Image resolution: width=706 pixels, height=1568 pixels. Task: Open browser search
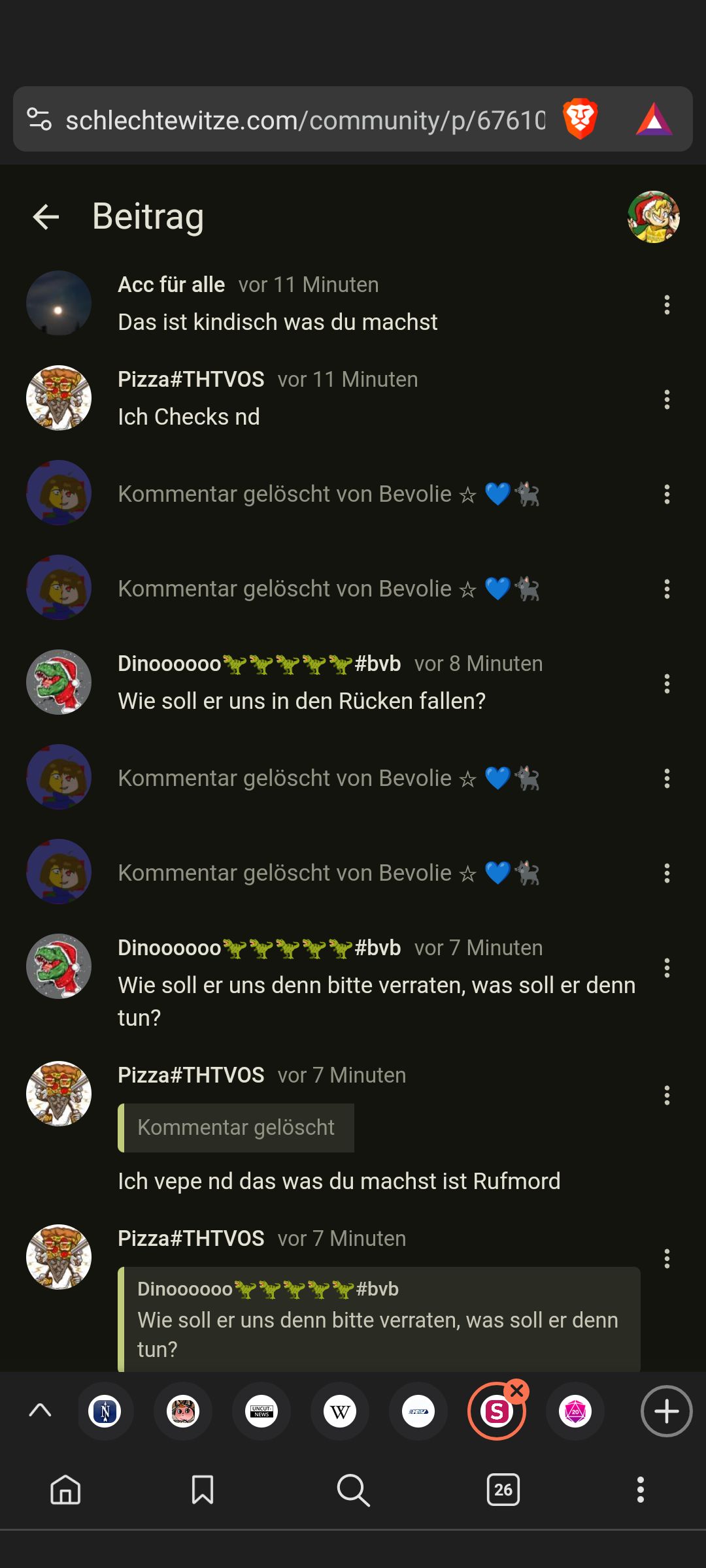coord(353,1490)
